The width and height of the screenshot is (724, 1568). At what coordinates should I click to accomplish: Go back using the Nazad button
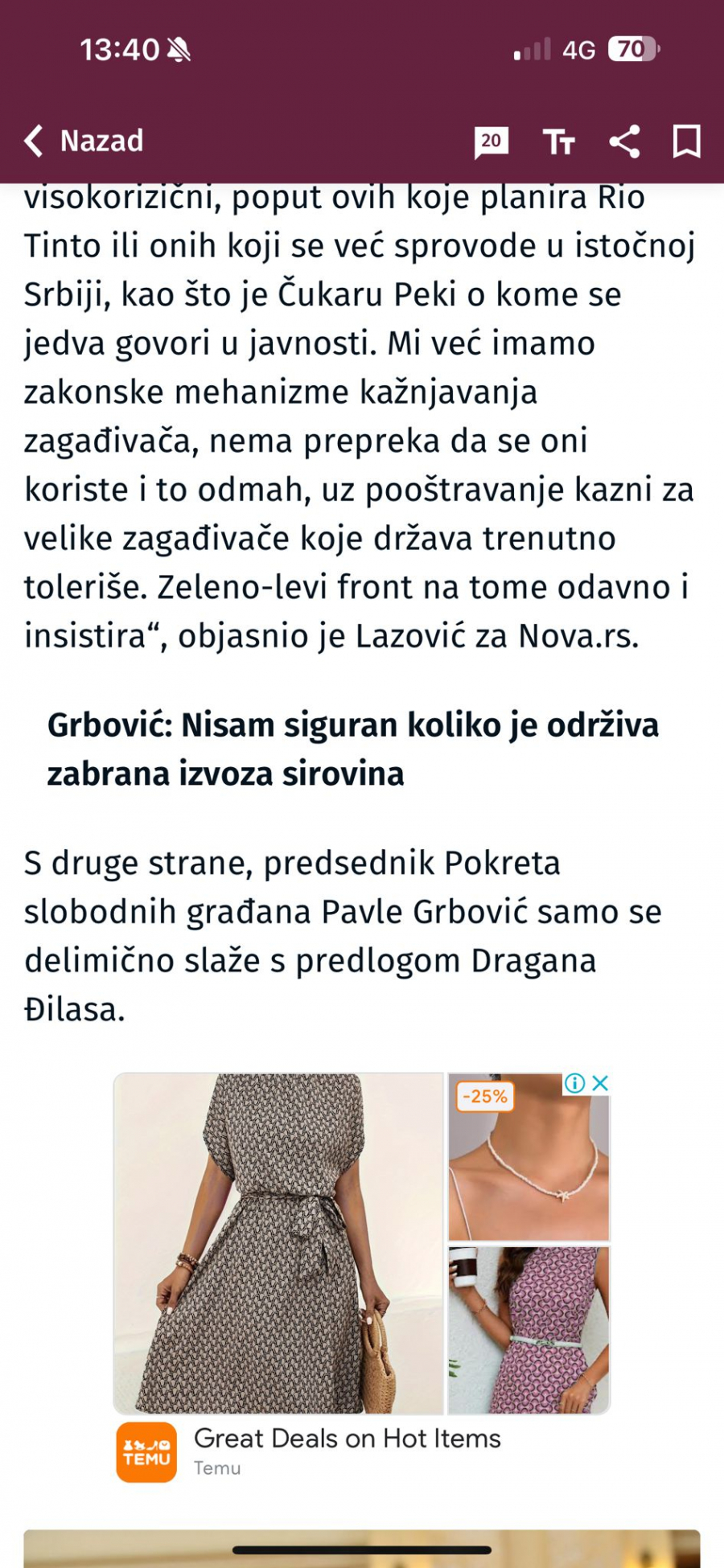(84, 141)
